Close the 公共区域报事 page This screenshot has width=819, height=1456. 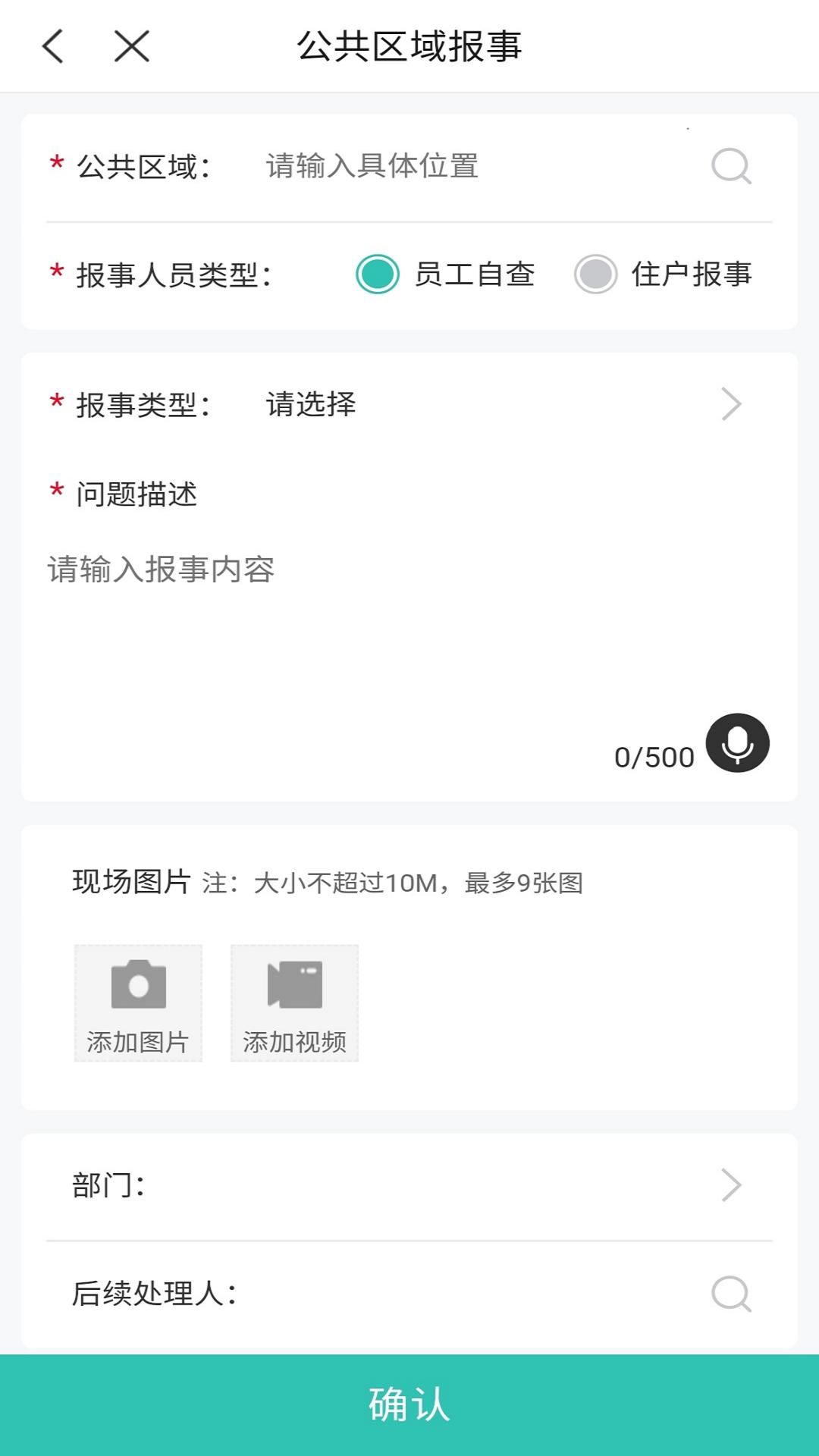(132, 46)
